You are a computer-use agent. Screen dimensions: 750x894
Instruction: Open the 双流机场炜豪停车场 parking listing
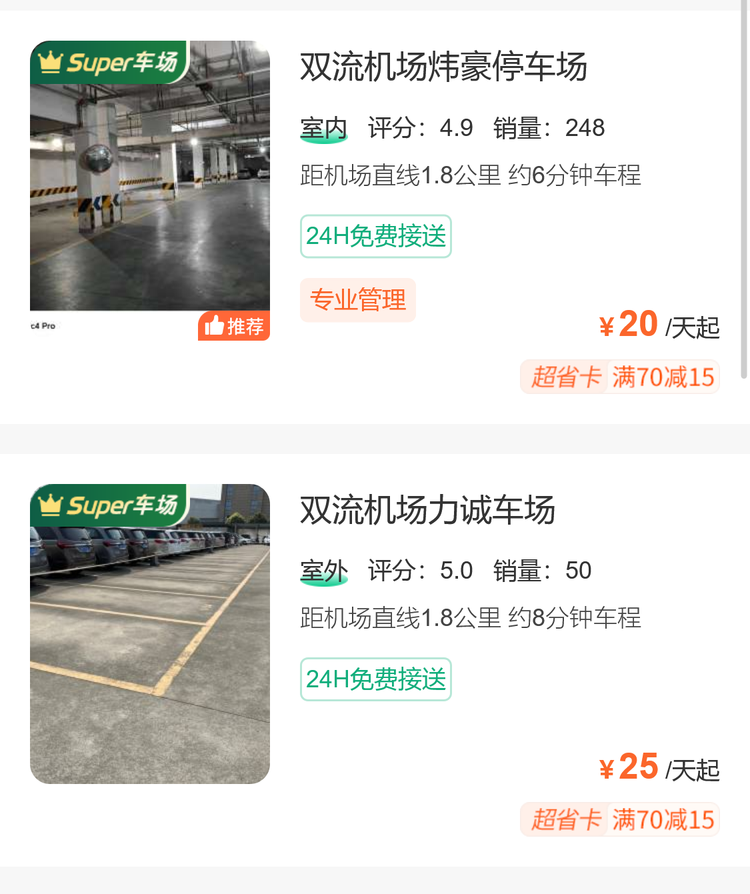click(444, 67)
